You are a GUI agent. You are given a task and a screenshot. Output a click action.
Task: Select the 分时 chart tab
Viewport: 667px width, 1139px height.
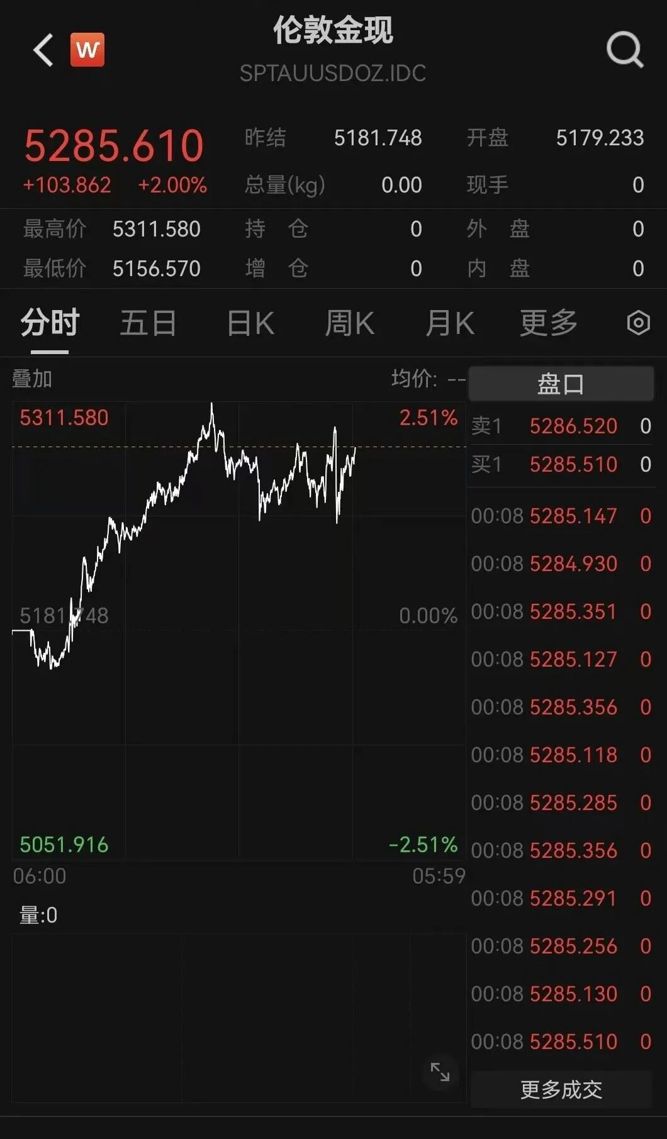click(x=49, y=323)
